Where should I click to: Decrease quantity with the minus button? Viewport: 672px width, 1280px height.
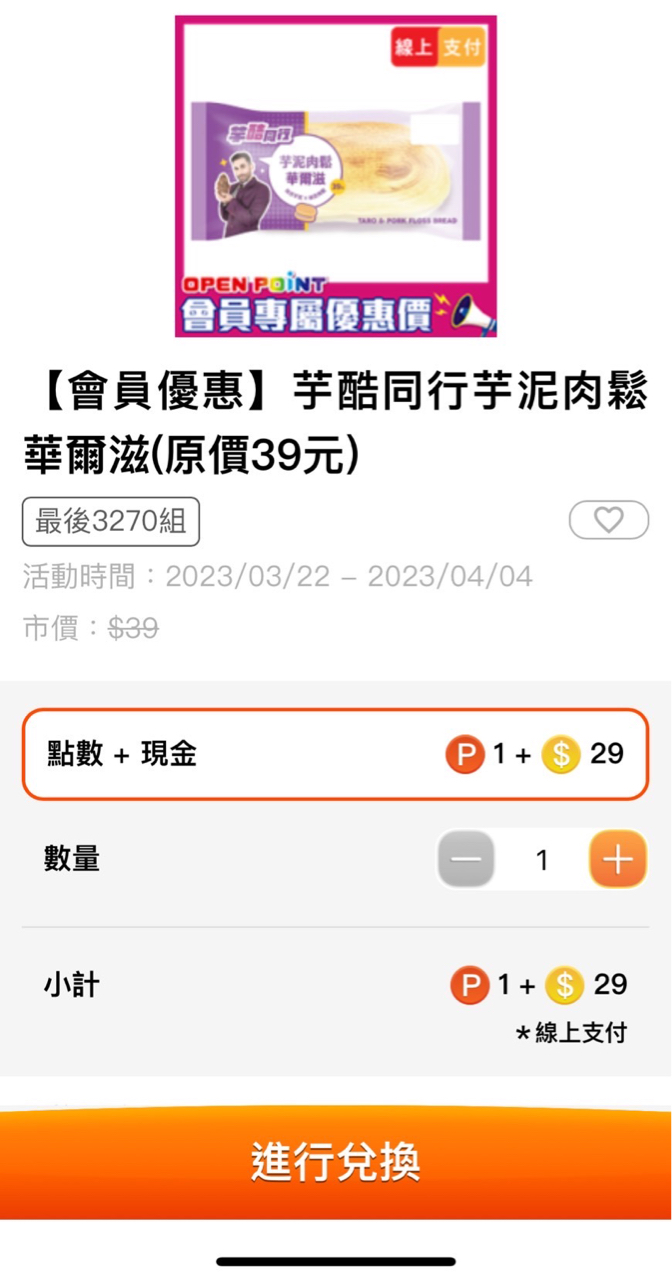[x=466, y=860]
